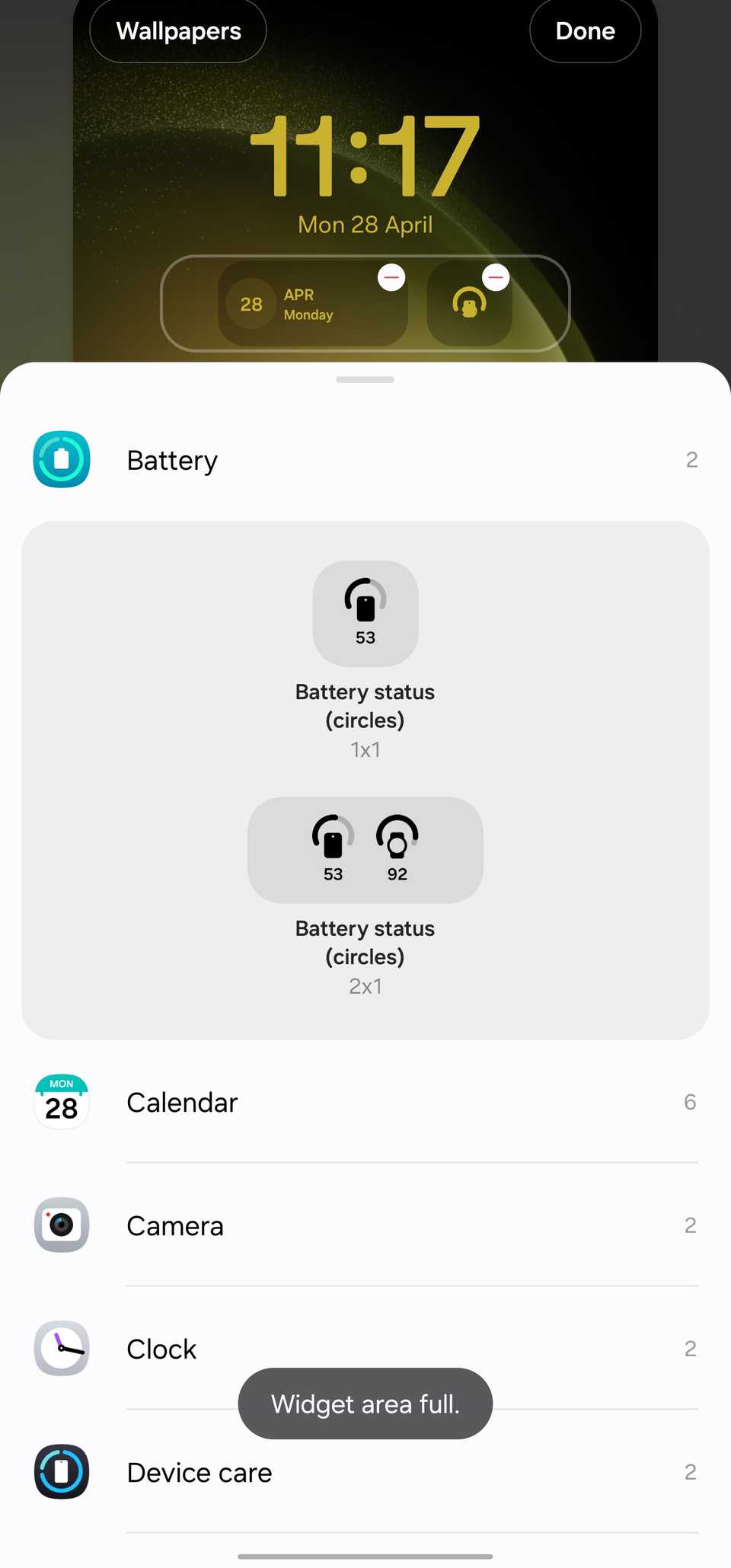Open the Wallpapers screen
Image resolution: width=731 pixels, height=1568 pixels.
(177, 30)
